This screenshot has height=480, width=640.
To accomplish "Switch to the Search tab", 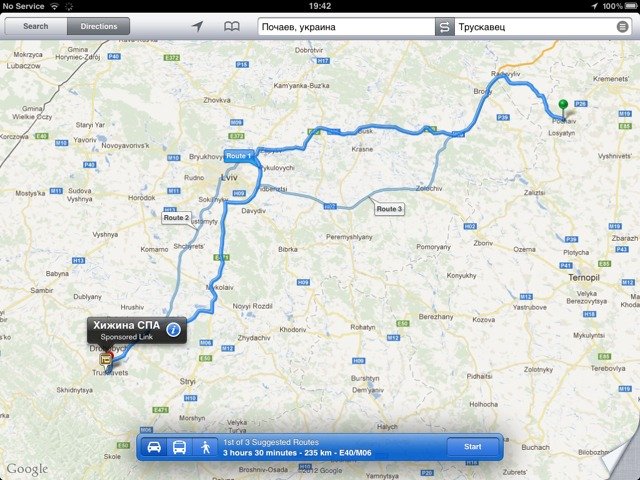I will pyautogui.click(x=36, y=26).
